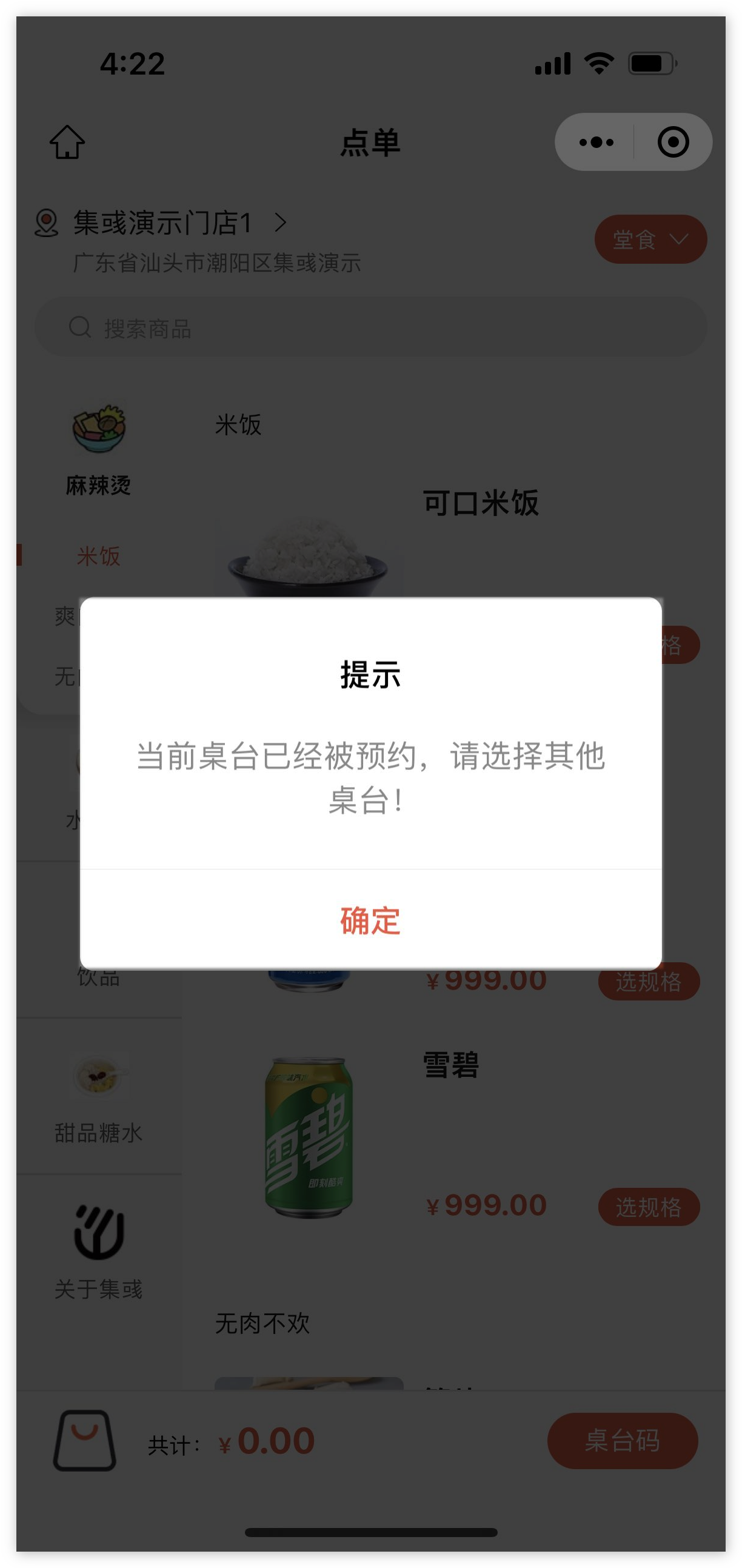This screenshot has height=1568, width=742.
Task: Open the shopping bag cart
Action: [85, 1440]
